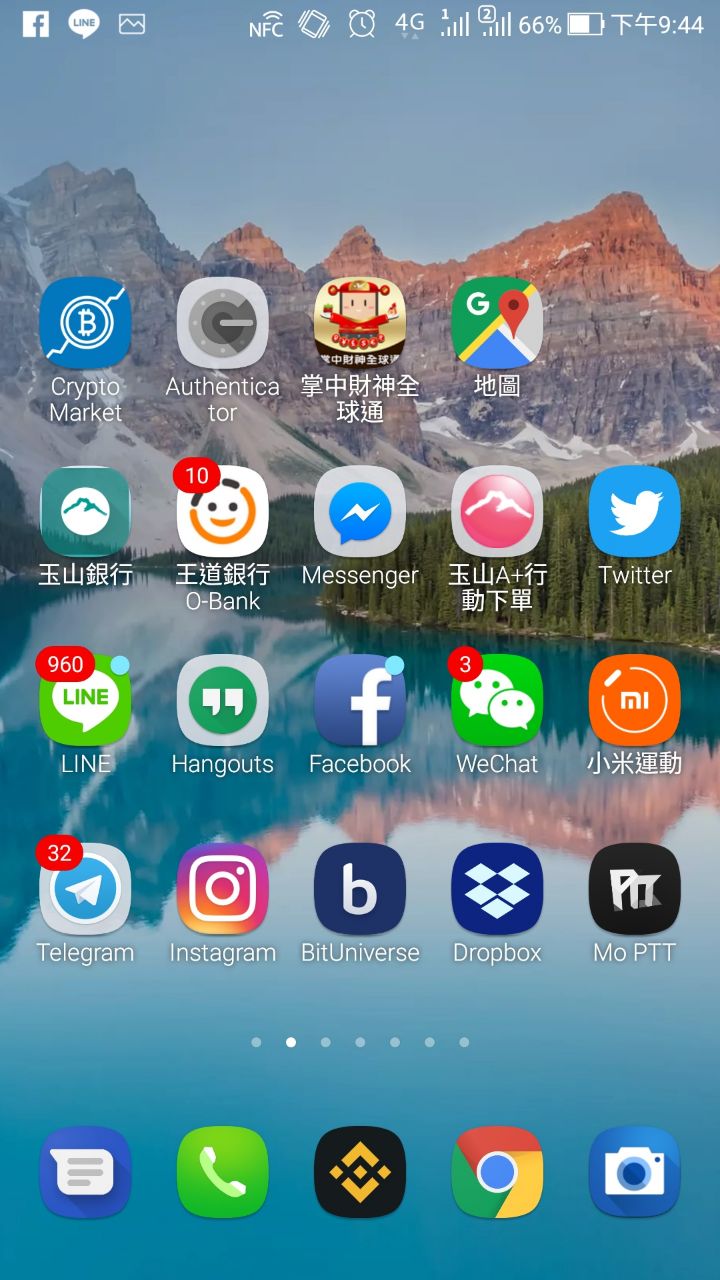Open WeChat with 3 notifications
The image size is (720, 1280).
pyautogui.click(x=497, y=701)
